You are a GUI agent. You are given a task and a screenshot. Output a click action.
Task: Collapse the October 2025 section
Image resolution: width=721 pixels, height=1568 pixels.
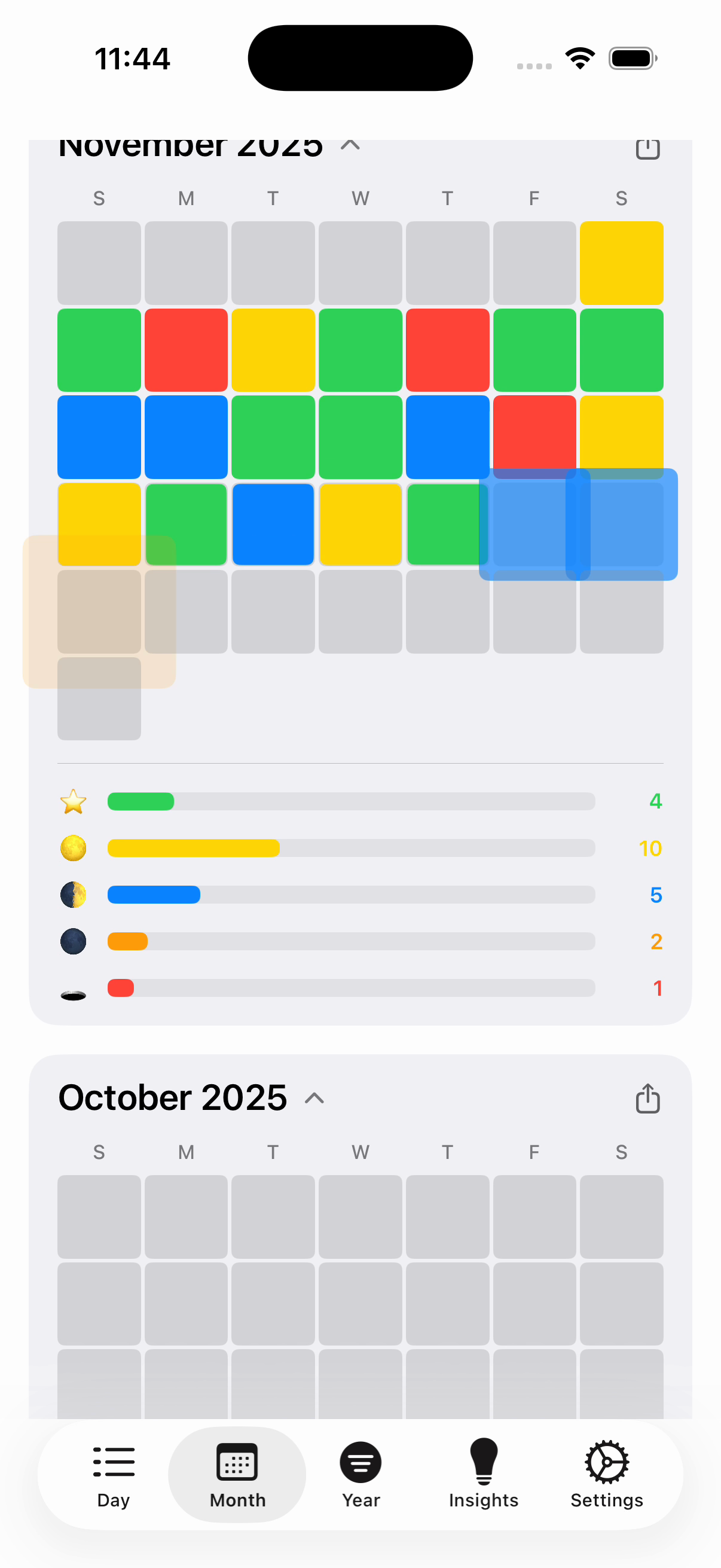[x=314, y=1098]
